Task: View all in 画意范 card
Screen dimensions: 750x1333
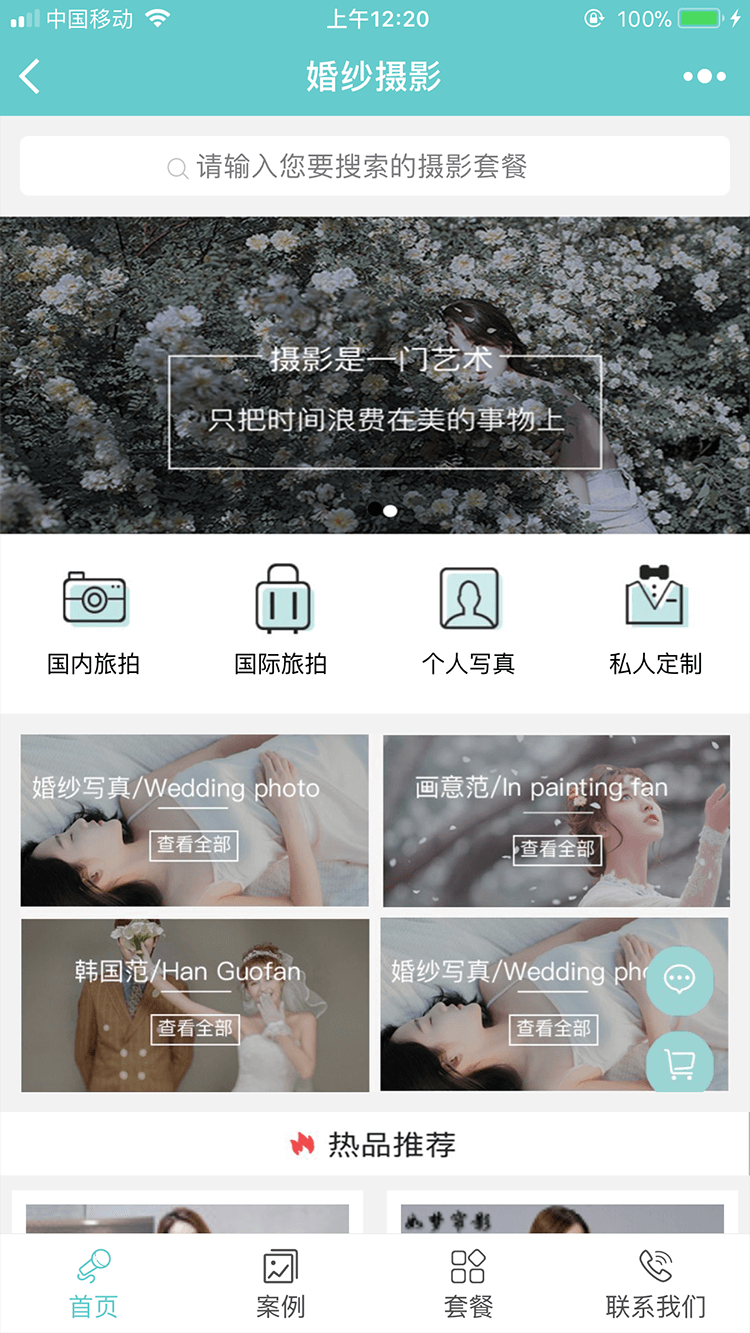Action: [x=557, y=850]
